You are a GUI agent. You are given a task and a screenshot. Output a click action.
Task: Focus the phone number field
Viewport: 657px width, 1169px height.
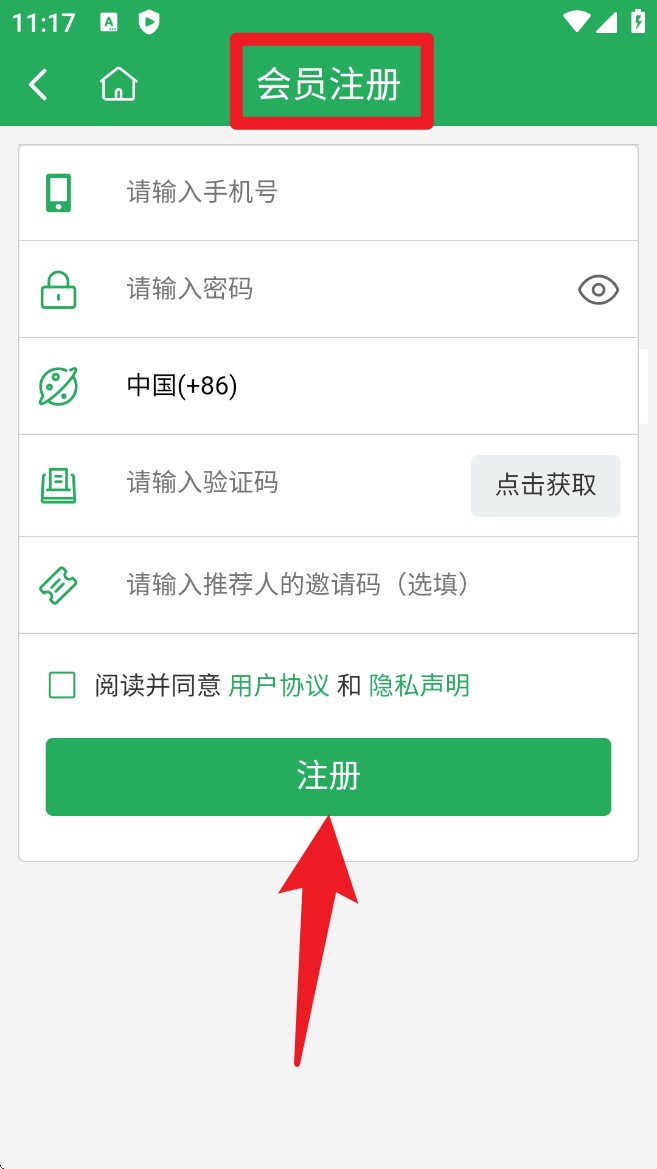coord(350,192)
